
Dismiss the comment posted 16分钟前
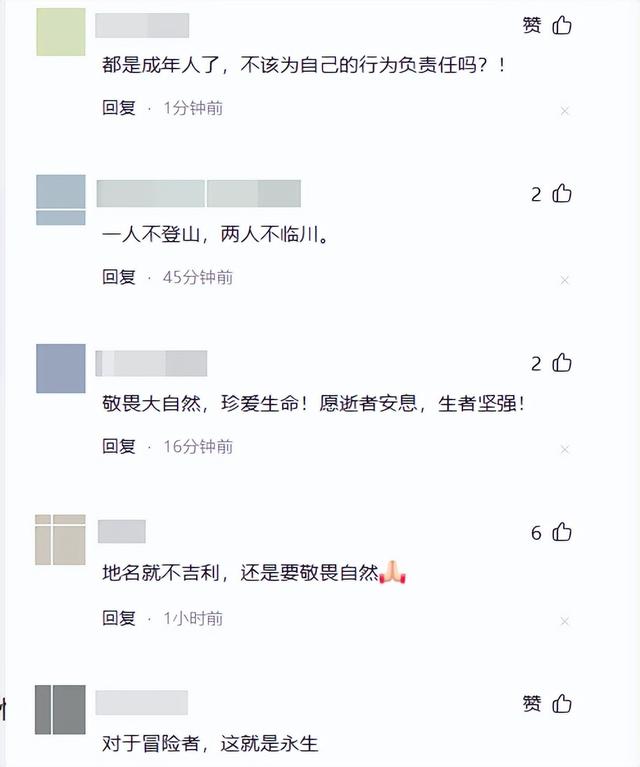(x=564, y=450)
